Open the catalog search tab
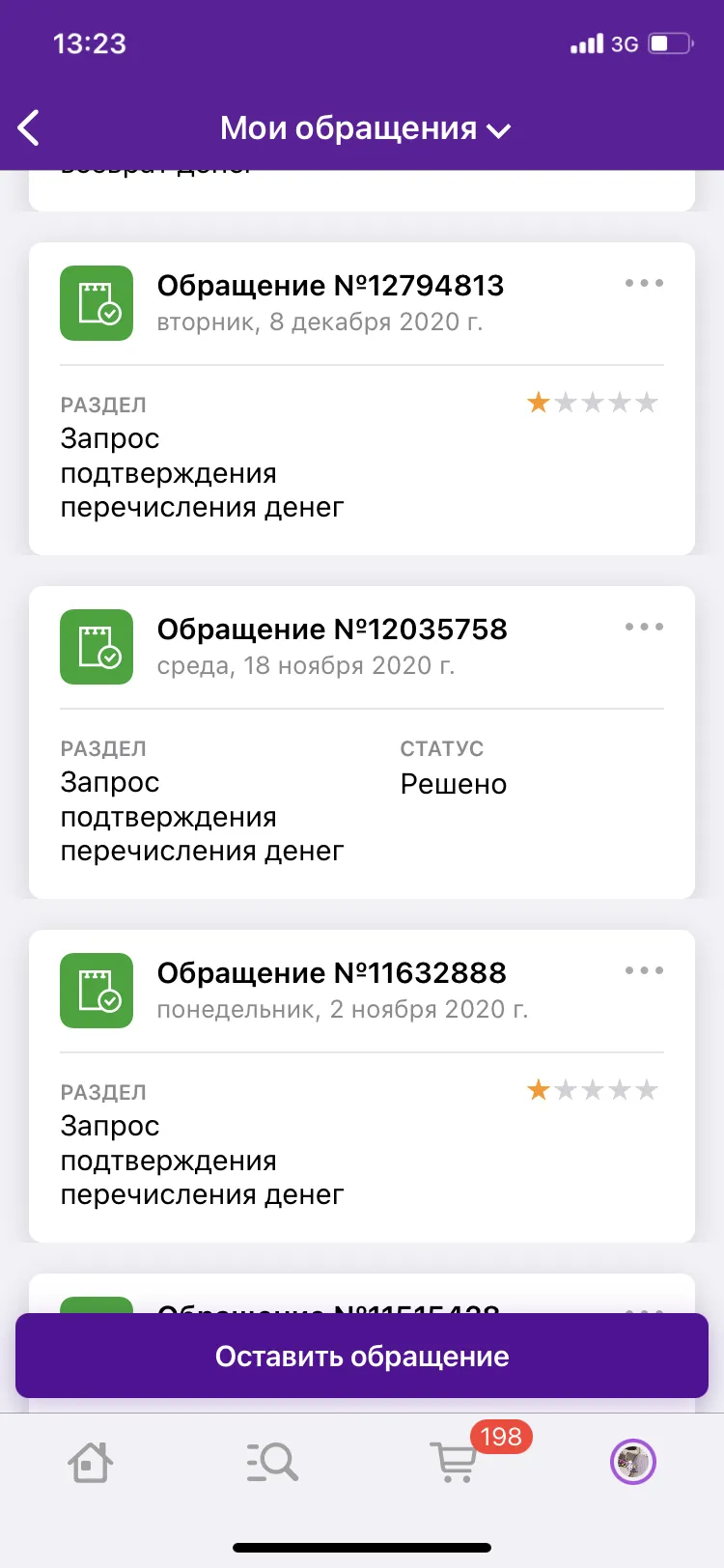 [272, 1462]
